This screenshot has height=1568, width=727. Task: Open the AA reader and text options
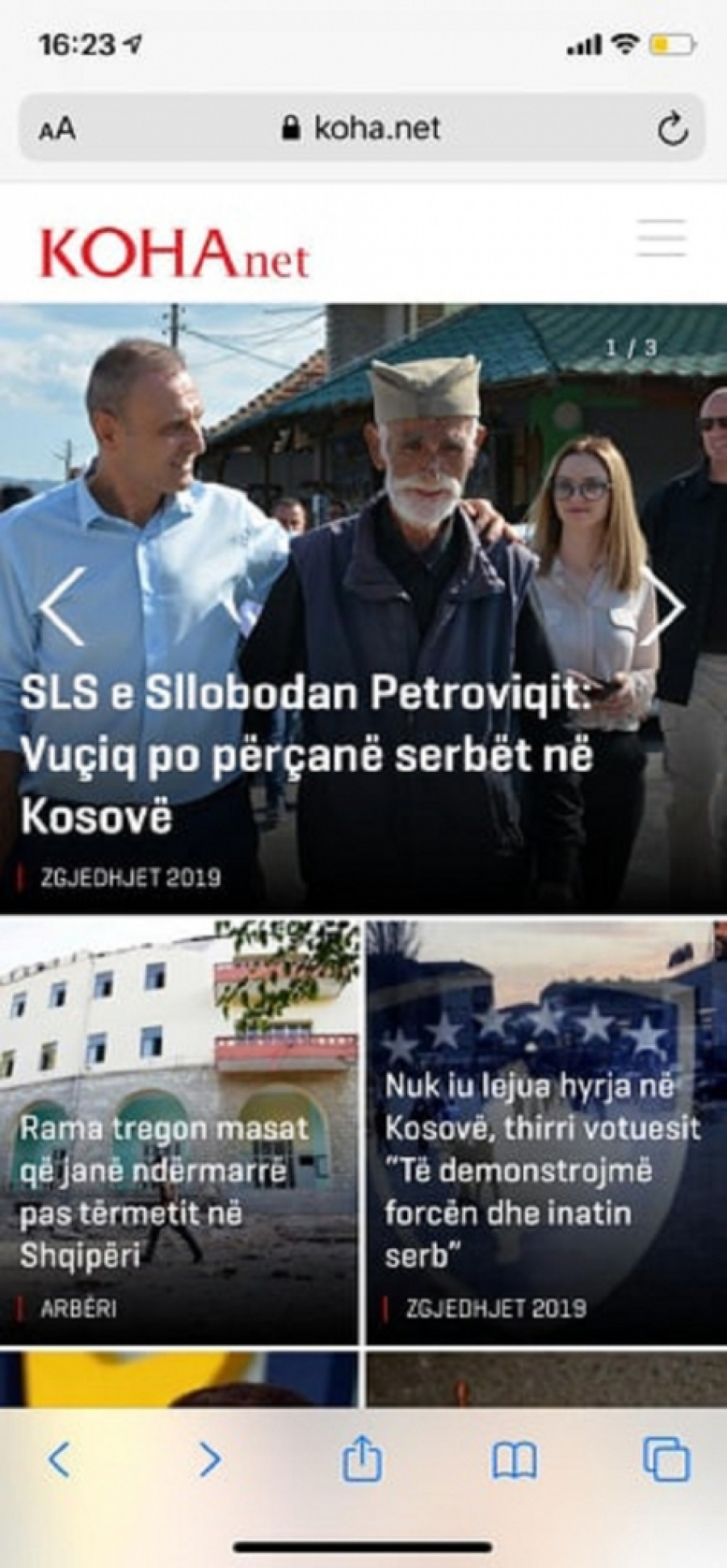(57, 129)
